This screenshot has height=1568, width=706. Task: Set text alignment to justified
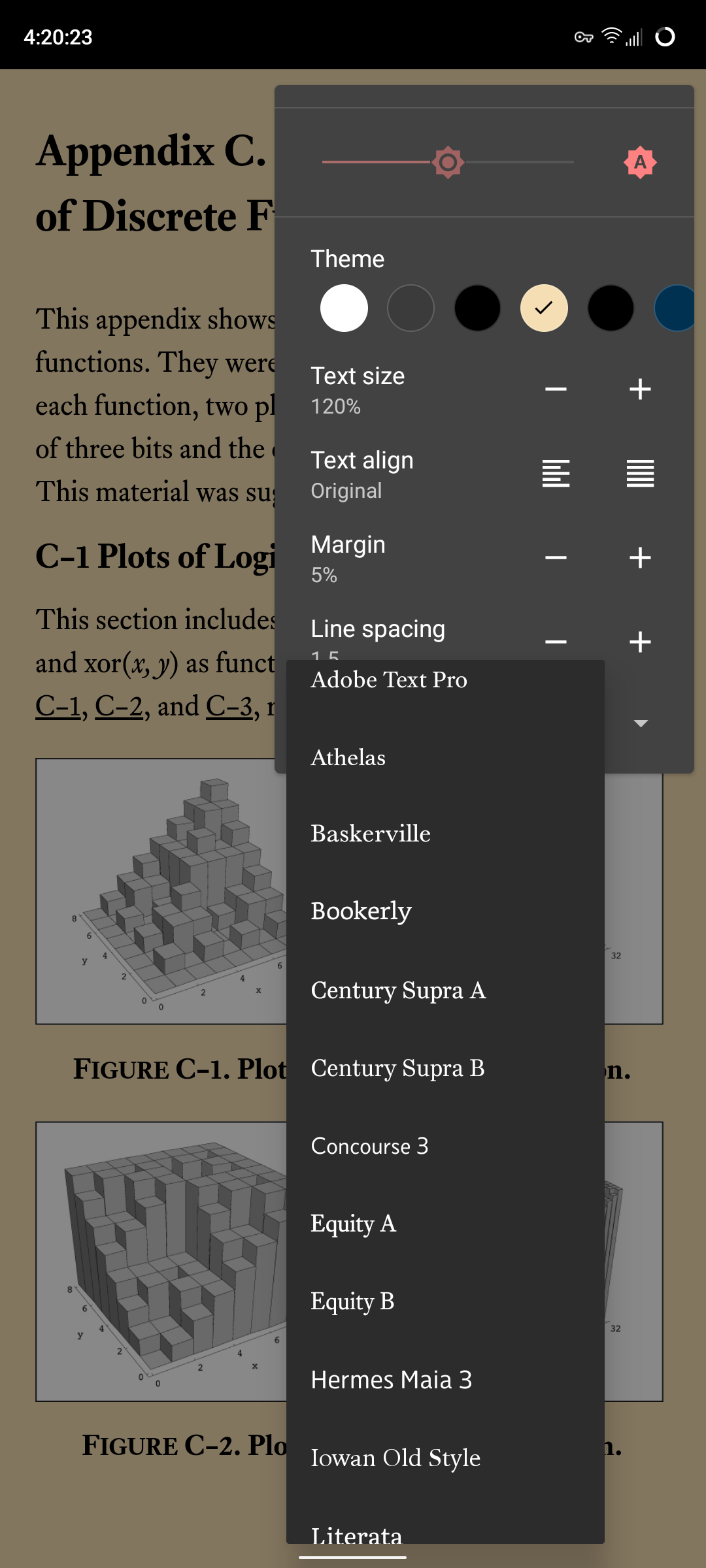[640, 474]
